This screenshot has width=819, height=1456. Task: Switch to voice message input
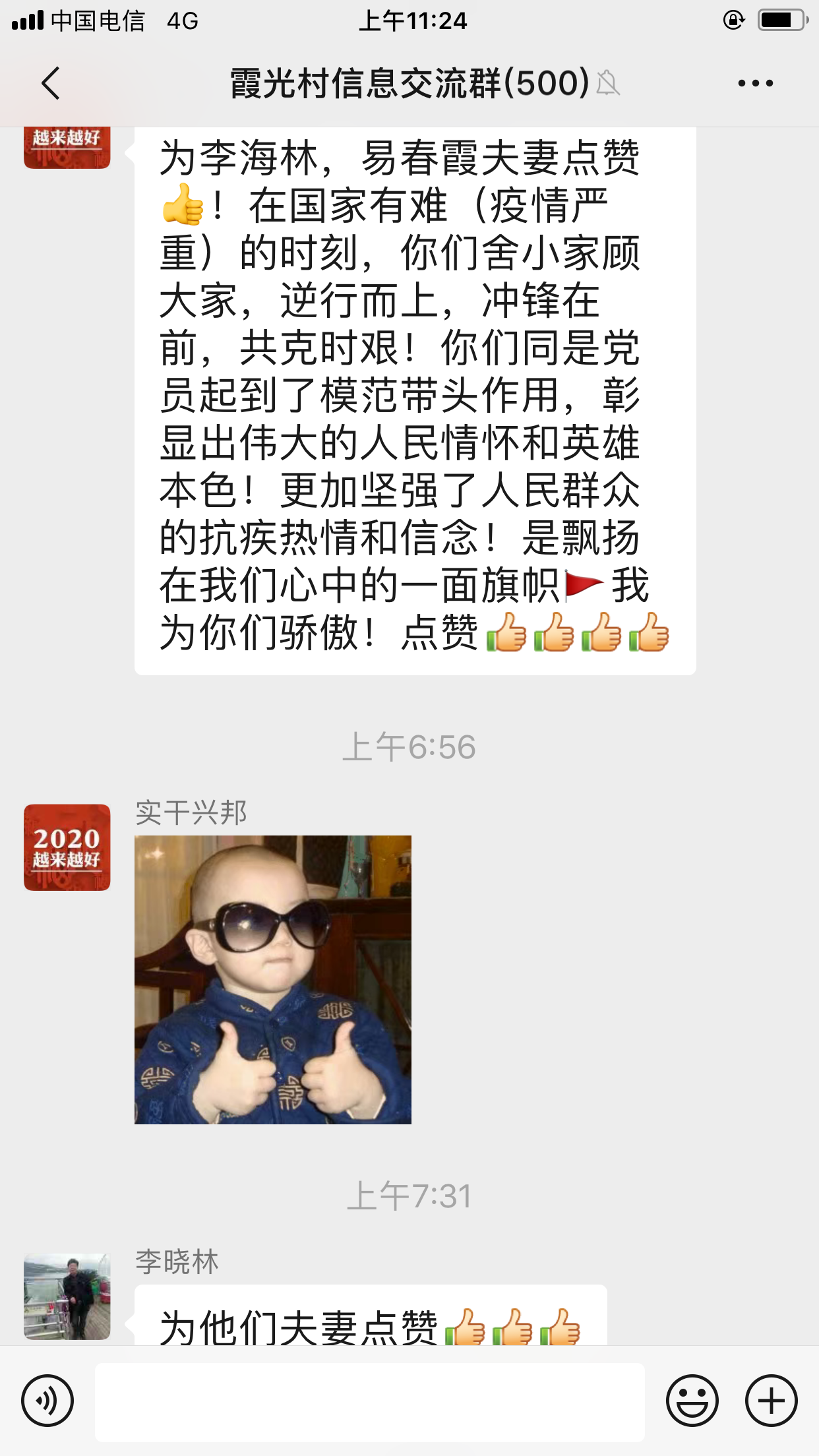[x=47, y=1401]
